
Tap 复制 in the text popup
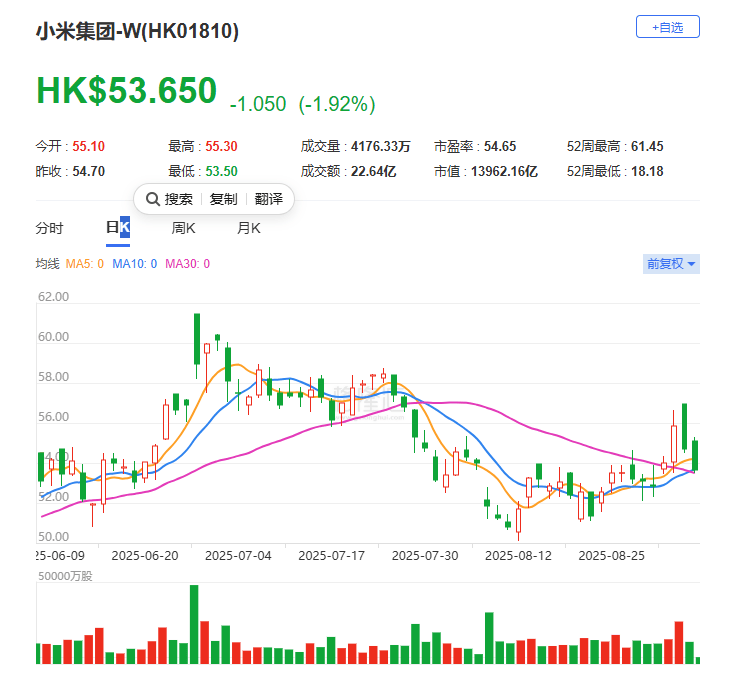click(224, 199)
